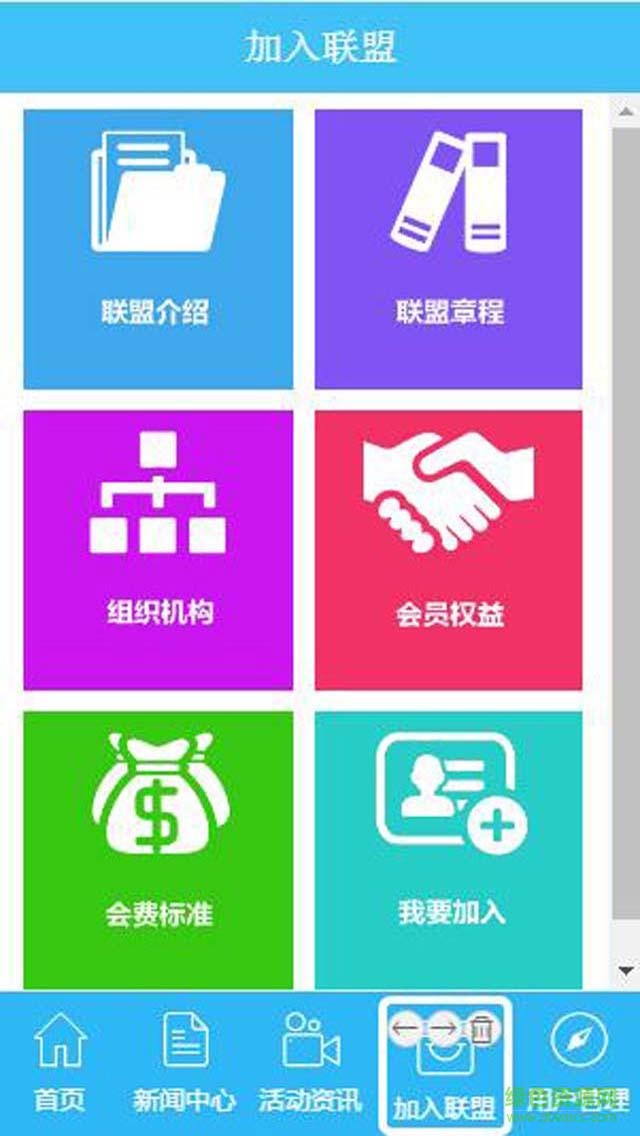
Task: Check the 会费标准 tile
Action: pyautogui.click(x=158, y=850)
